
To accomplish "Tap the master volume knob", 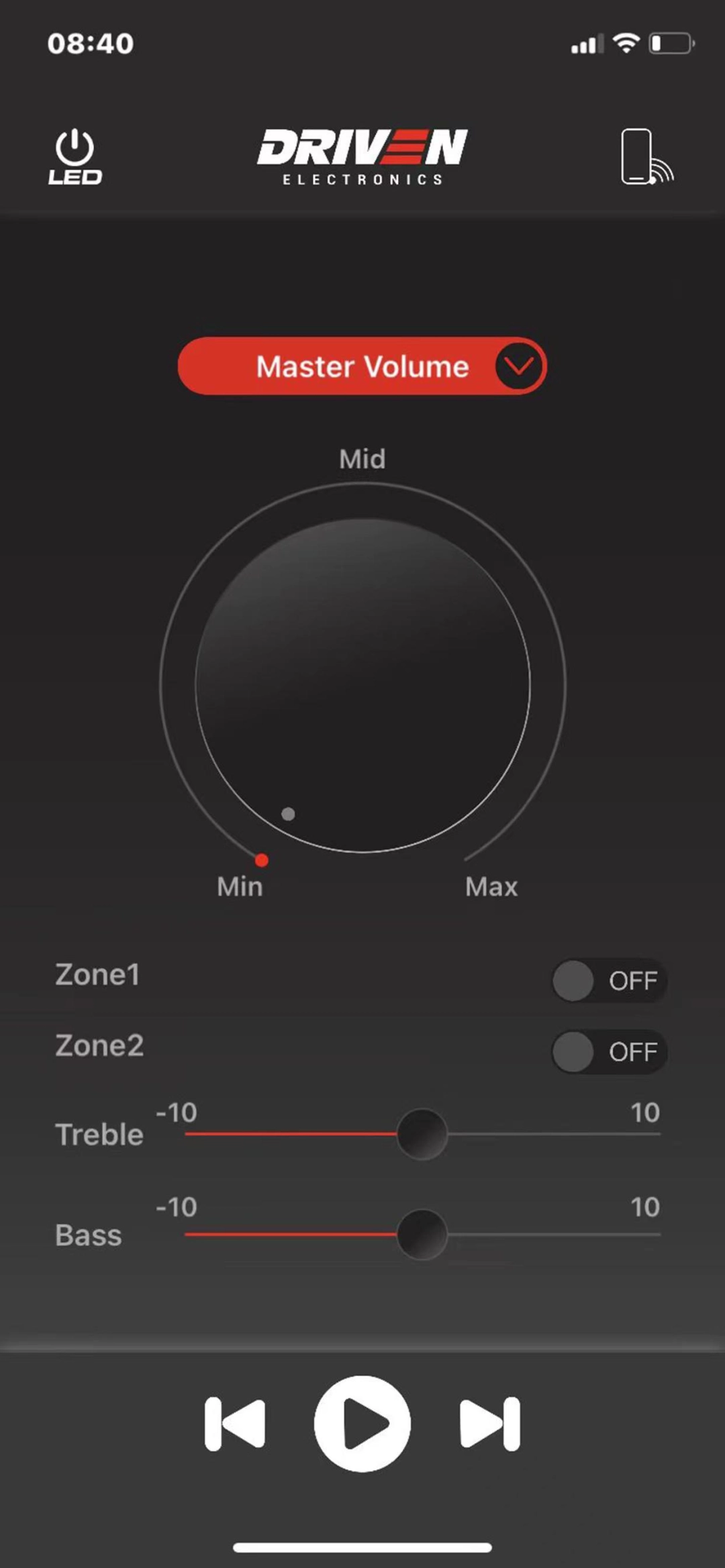I will pos(362,685).
